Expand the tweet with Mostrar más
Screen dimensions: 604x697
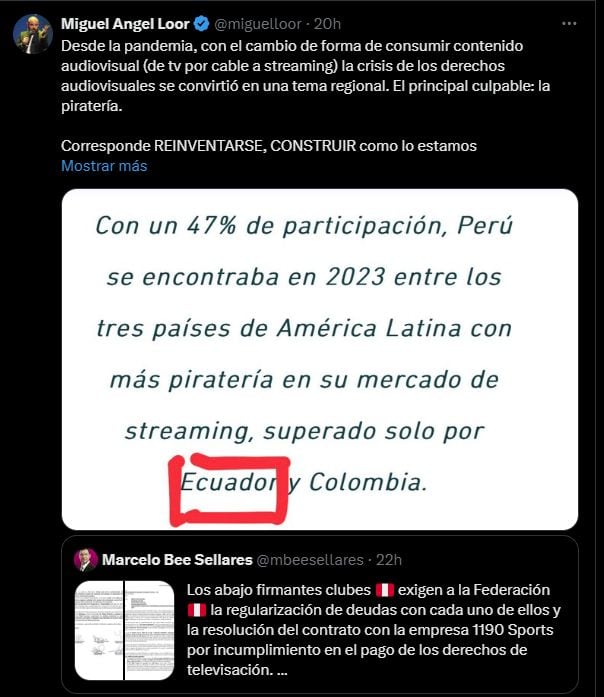point(104,166)
